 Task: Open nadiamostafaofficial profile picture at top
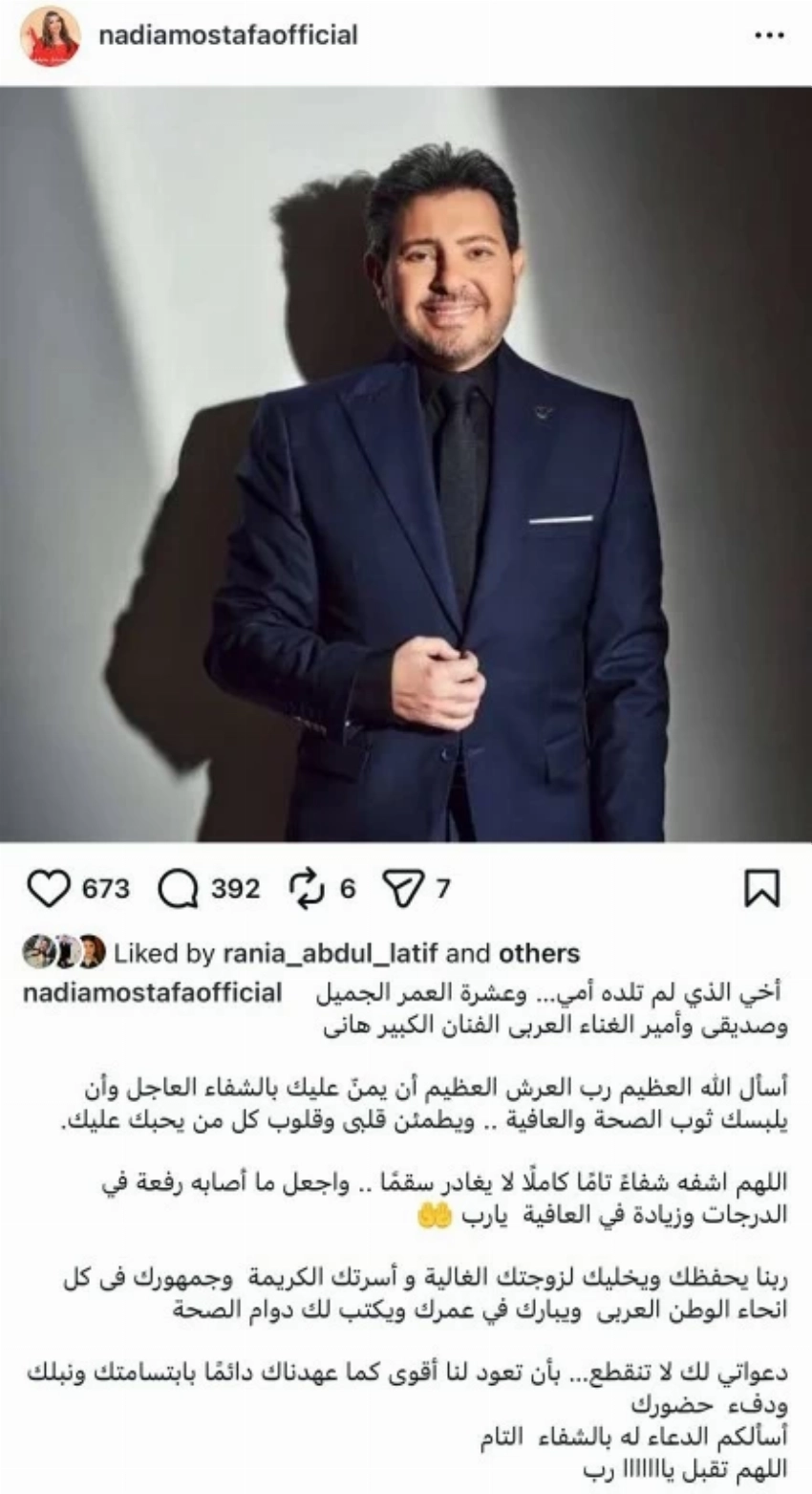coord(50,36)
